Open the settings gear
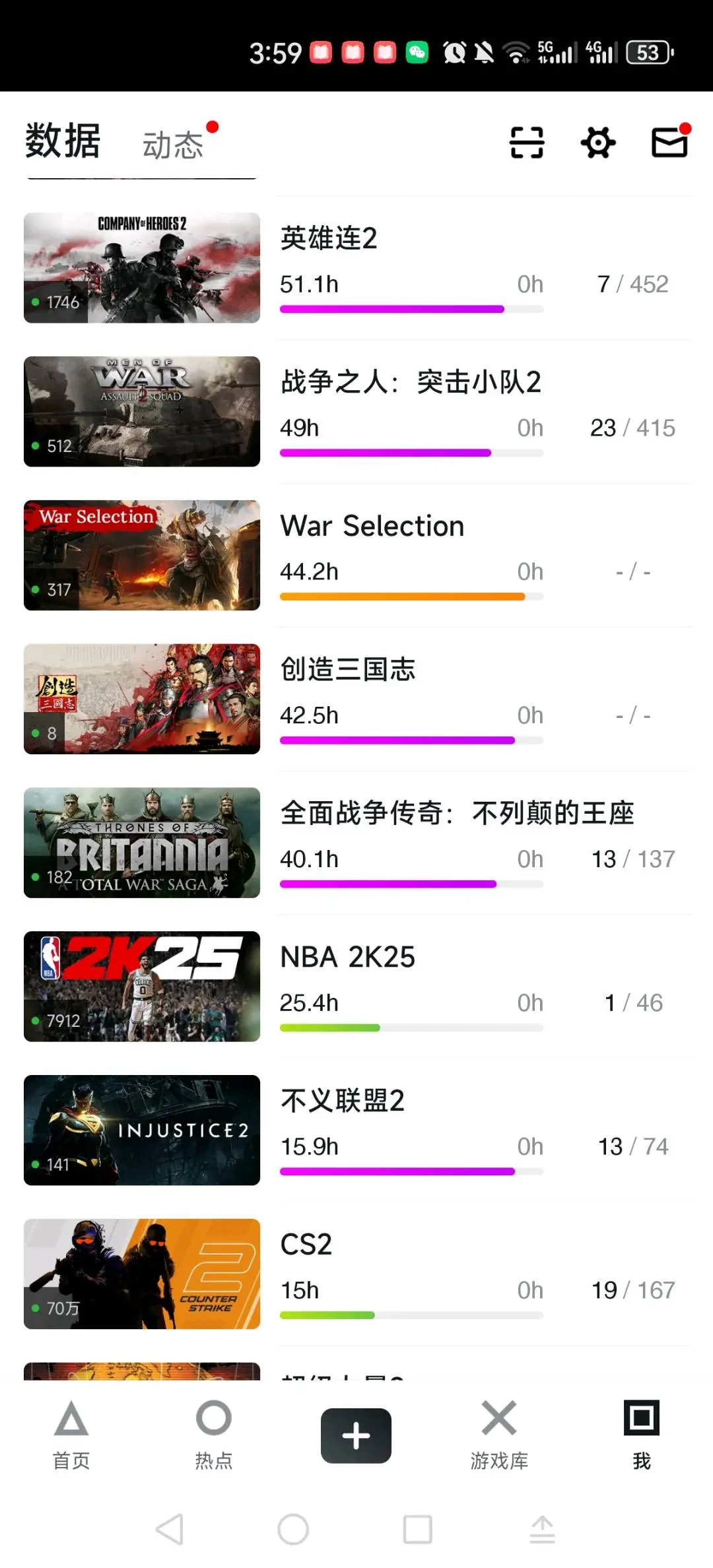 (598, 143)
